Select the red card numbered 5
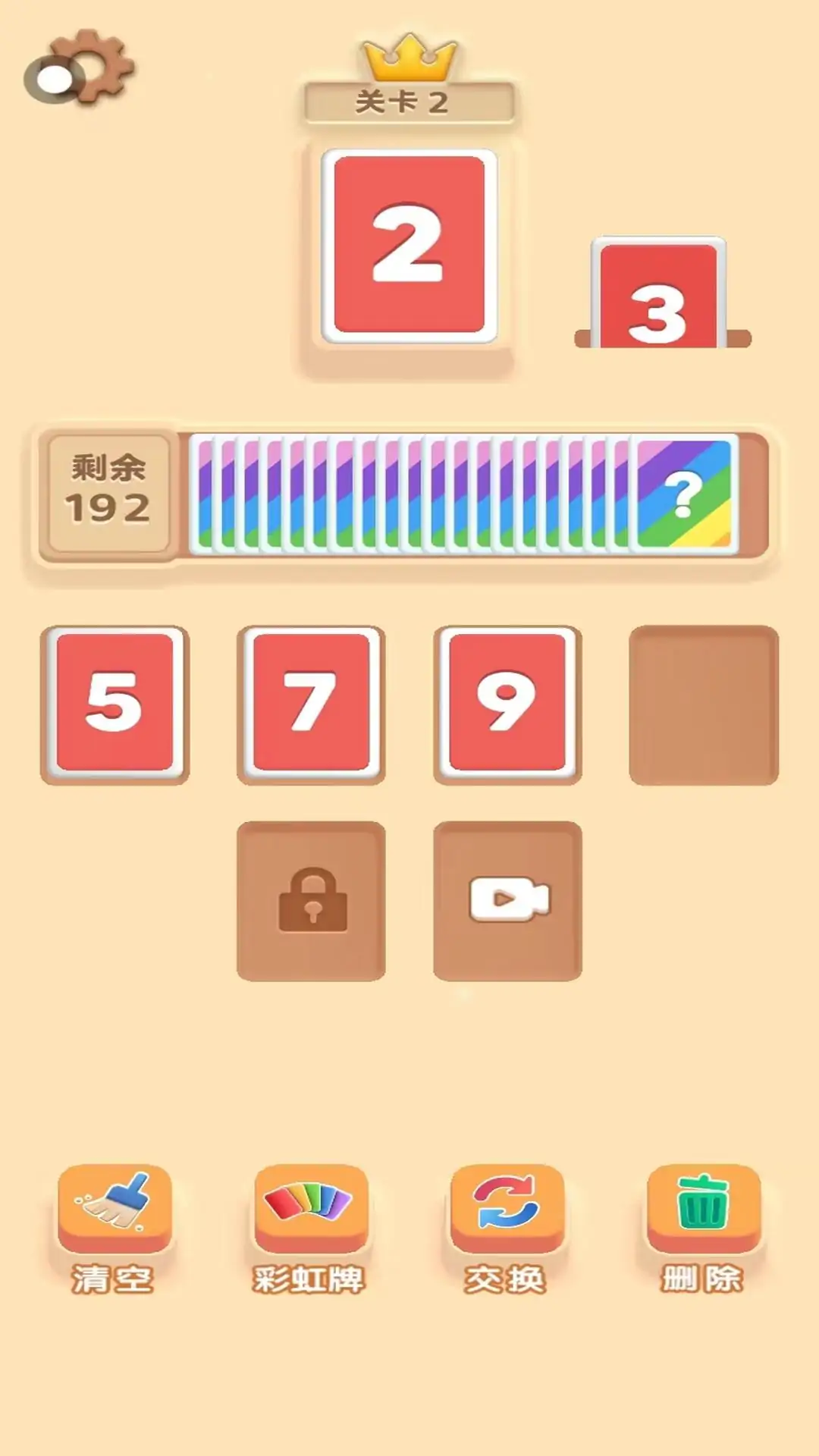The height and width of the screenshot is (1456, 819). [x=115, y=703]
